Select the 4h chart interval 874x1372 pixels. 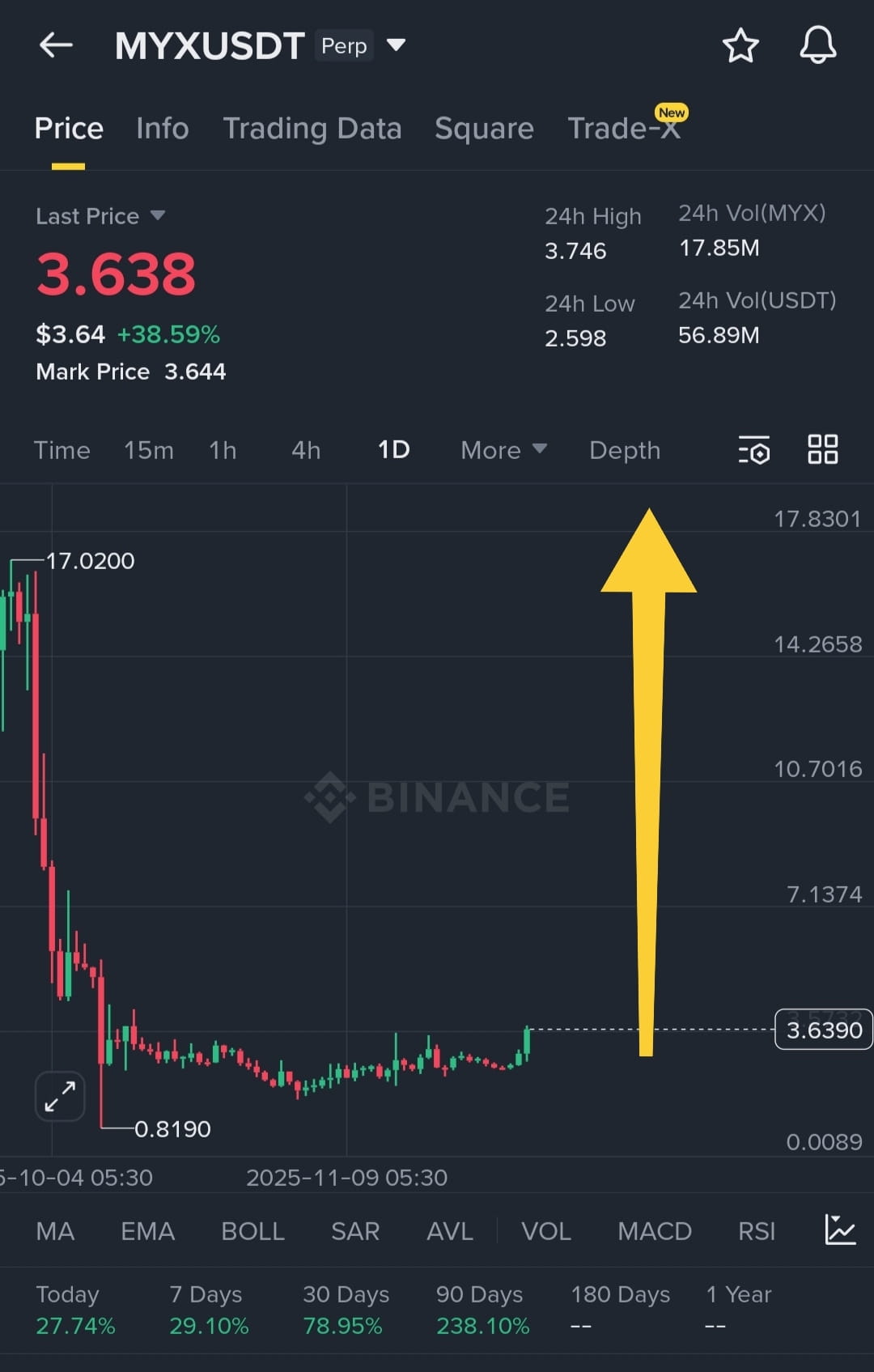tap(306, 450)
